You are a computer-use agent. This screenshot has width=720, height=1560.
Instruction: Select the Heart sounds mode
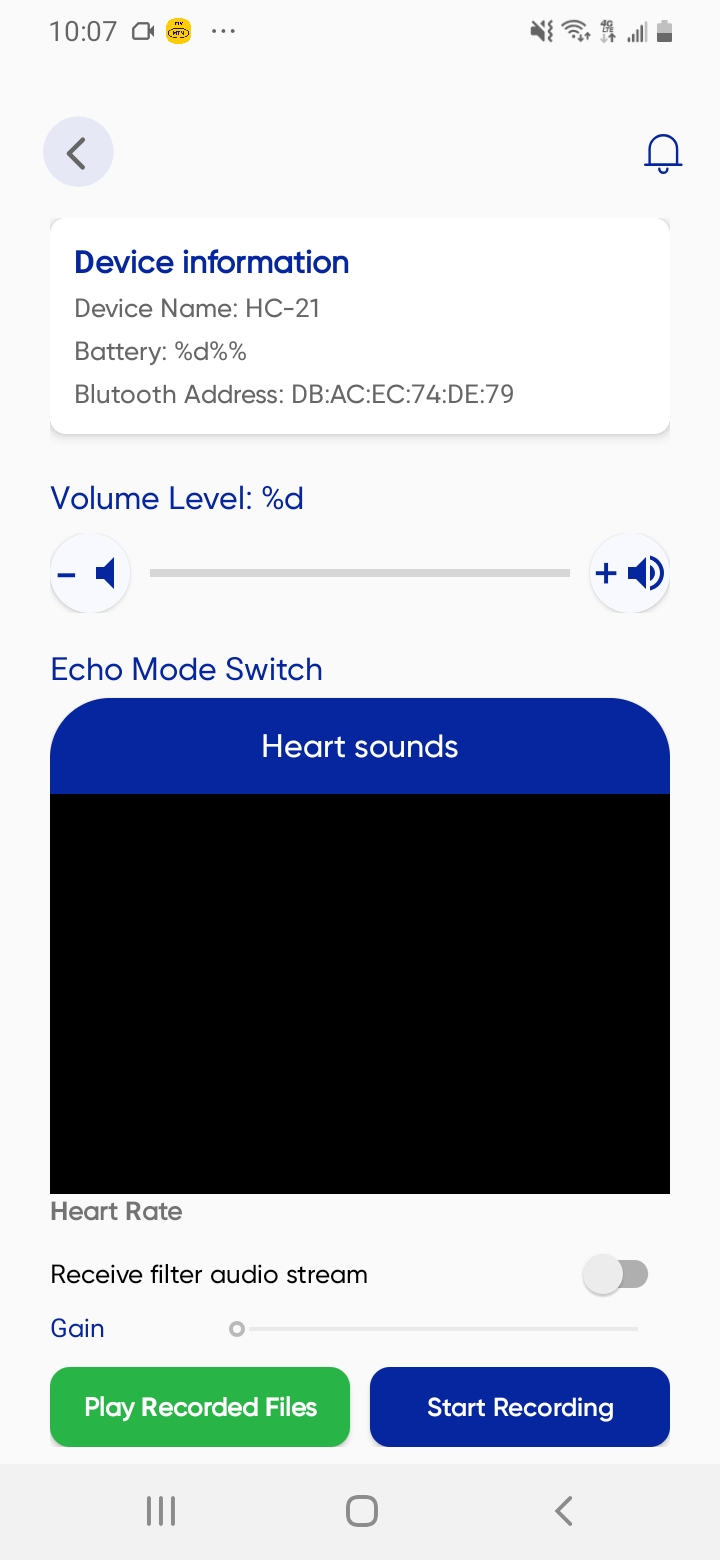click(360, 746)
